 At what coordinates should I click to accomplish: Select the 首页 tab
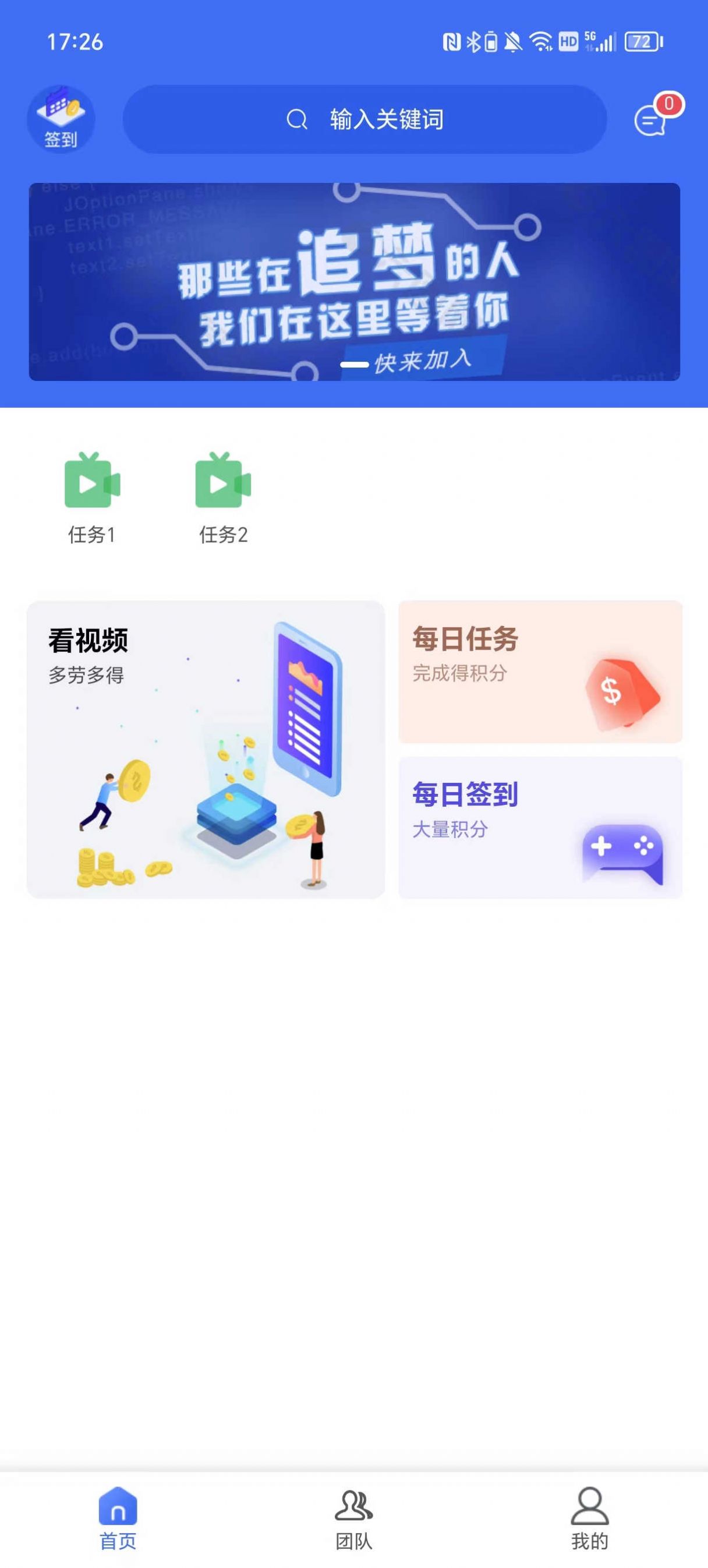[118, 1516]
